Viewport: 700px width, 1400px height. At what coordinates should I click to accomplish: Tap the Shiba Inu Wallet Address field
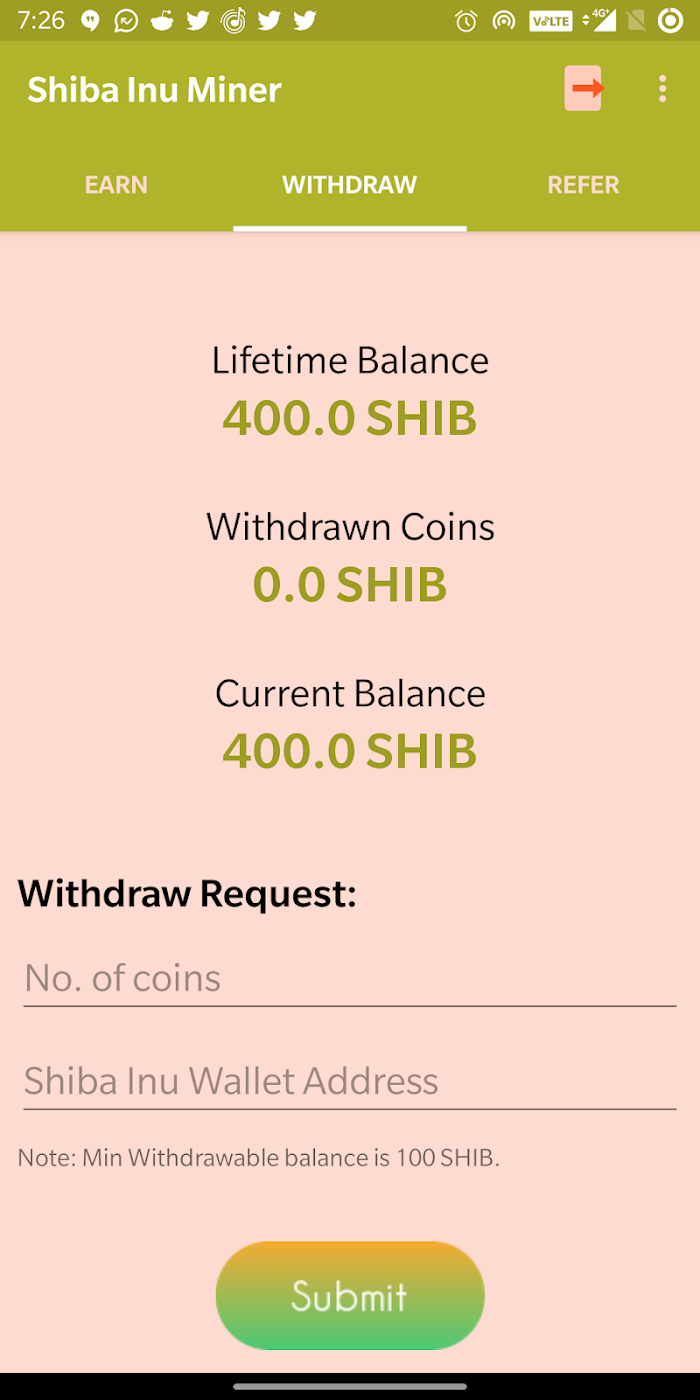[x=350, y=1081]
